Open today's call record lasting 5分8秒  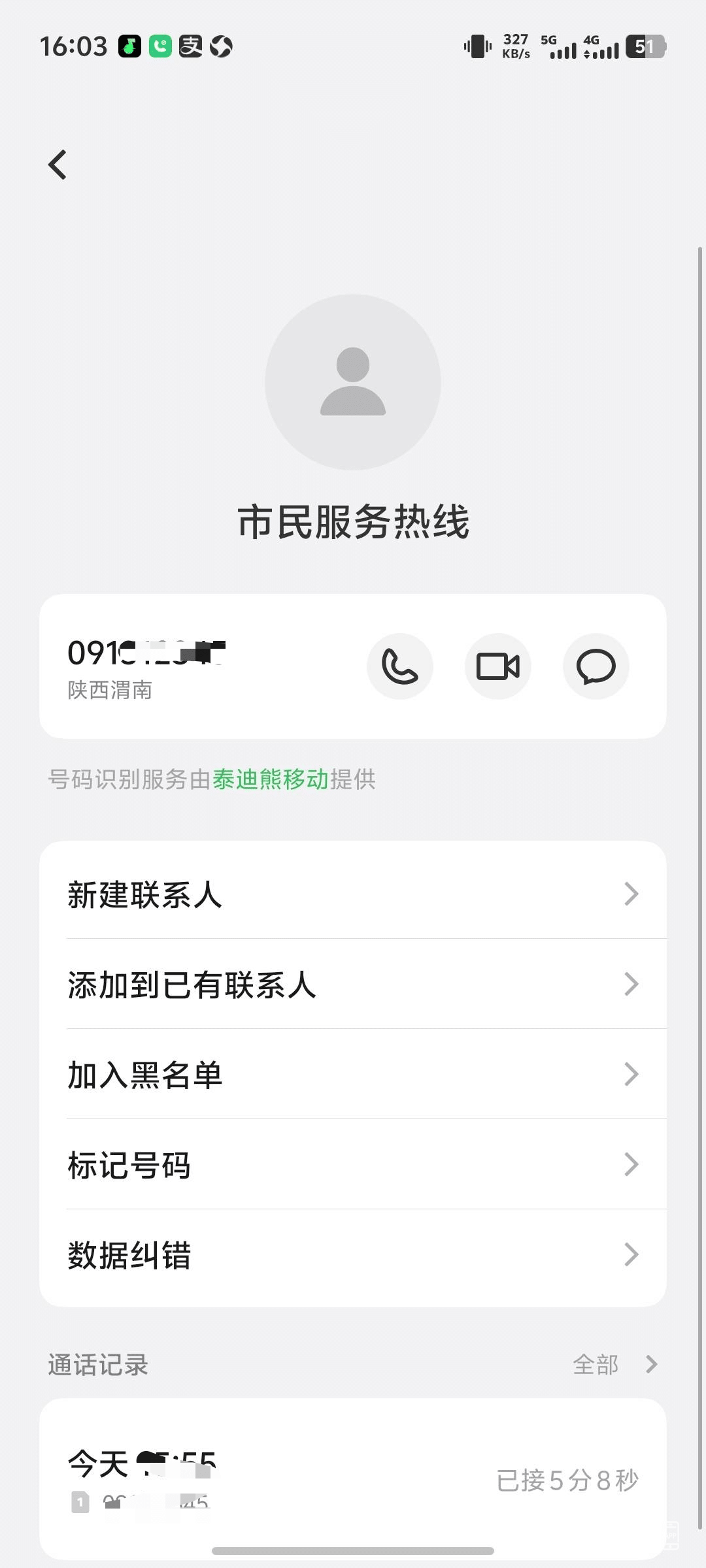(353, 1480)
